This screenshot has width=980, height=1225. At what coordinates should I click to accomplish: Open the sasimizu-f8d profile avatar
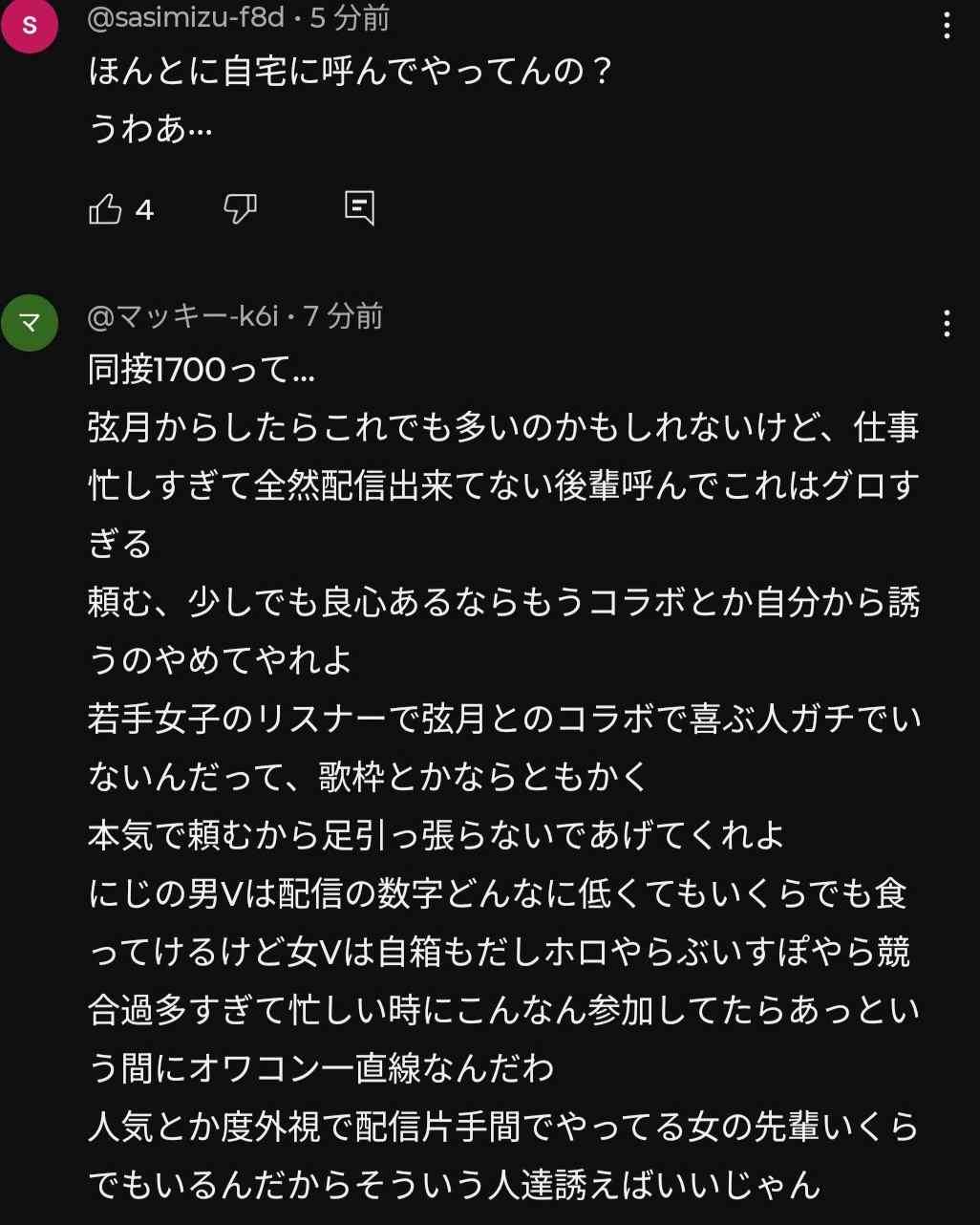pos(30,26)
